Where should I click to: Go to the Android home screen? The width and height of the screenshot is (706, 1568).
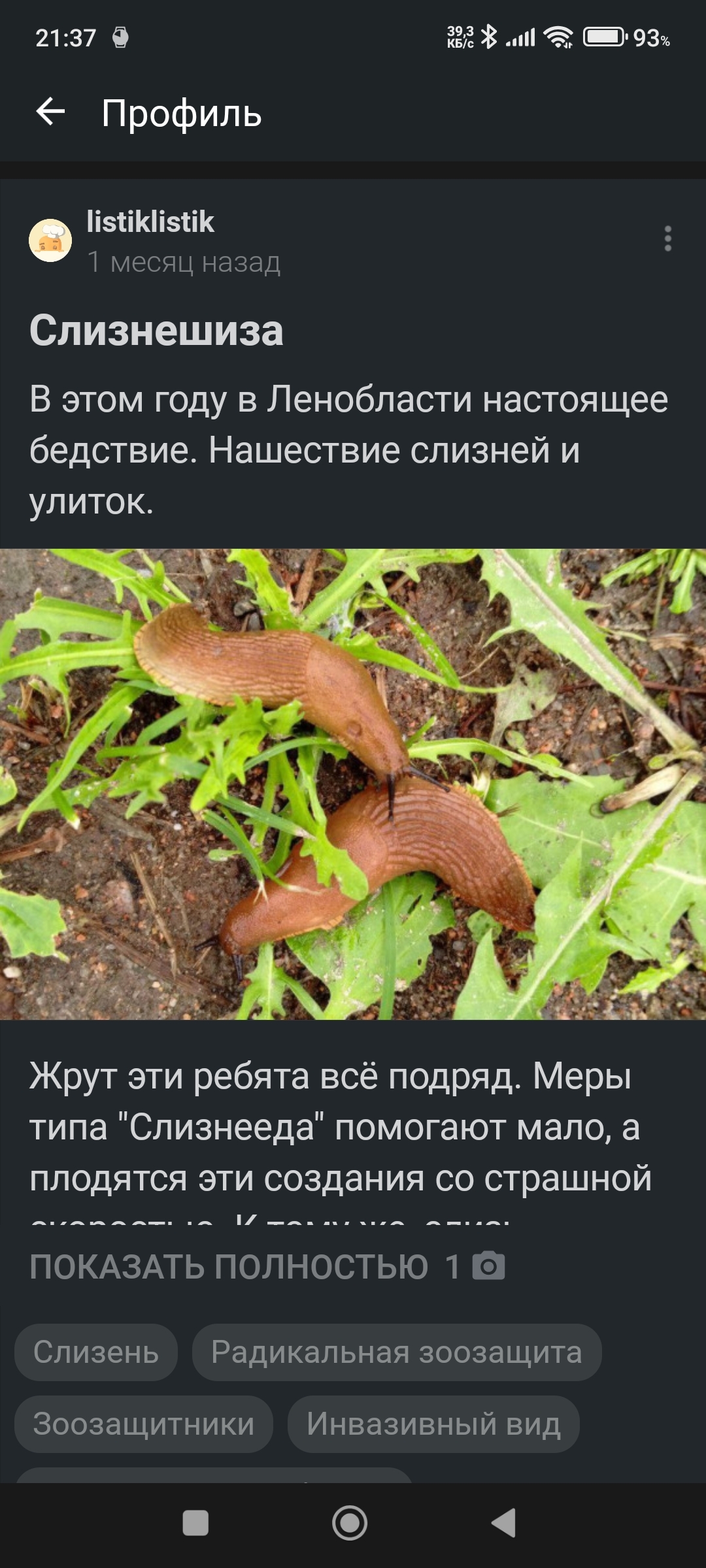coord(350,1523)
